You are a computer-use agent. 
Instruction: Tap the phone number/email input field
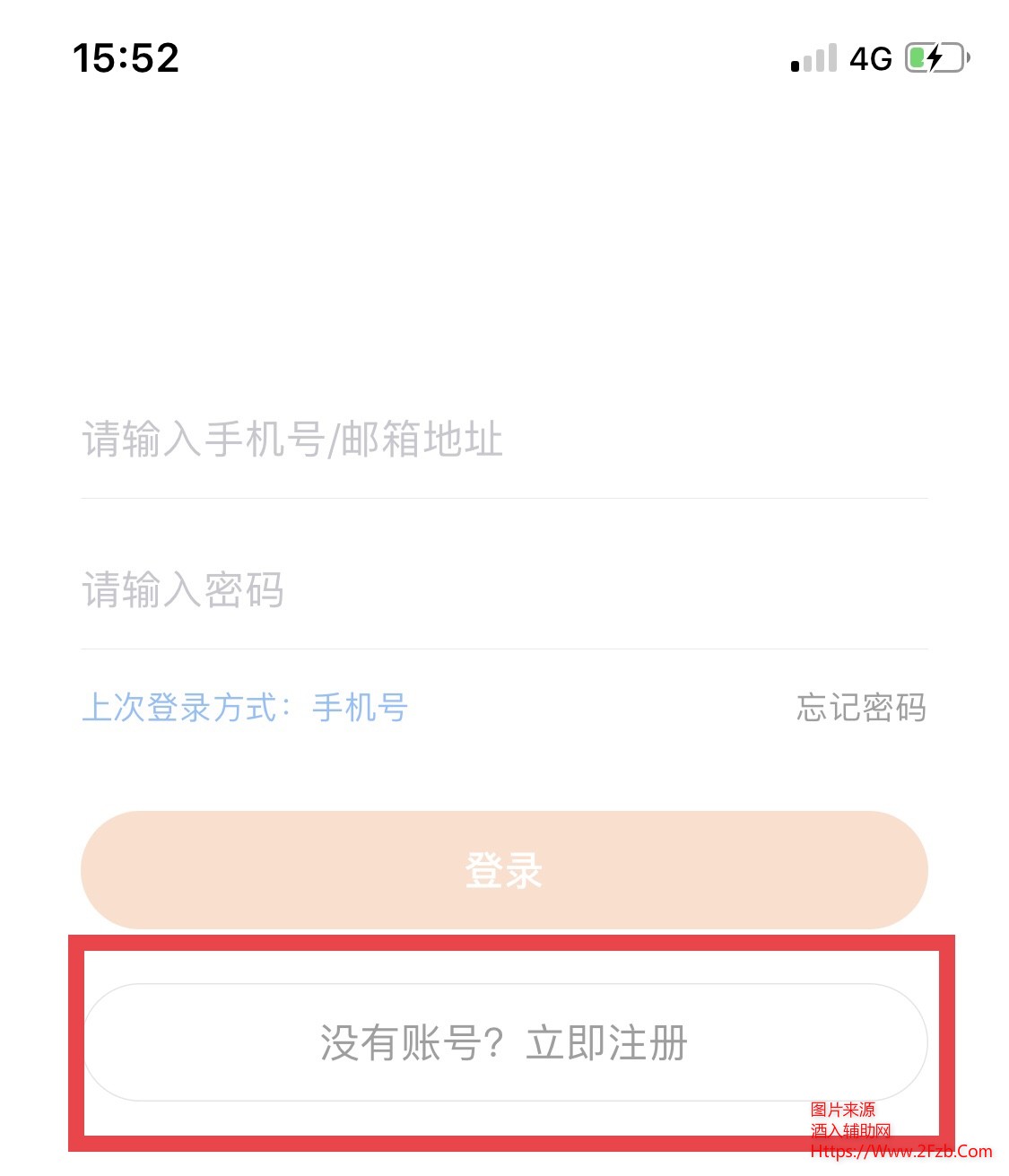502,440
